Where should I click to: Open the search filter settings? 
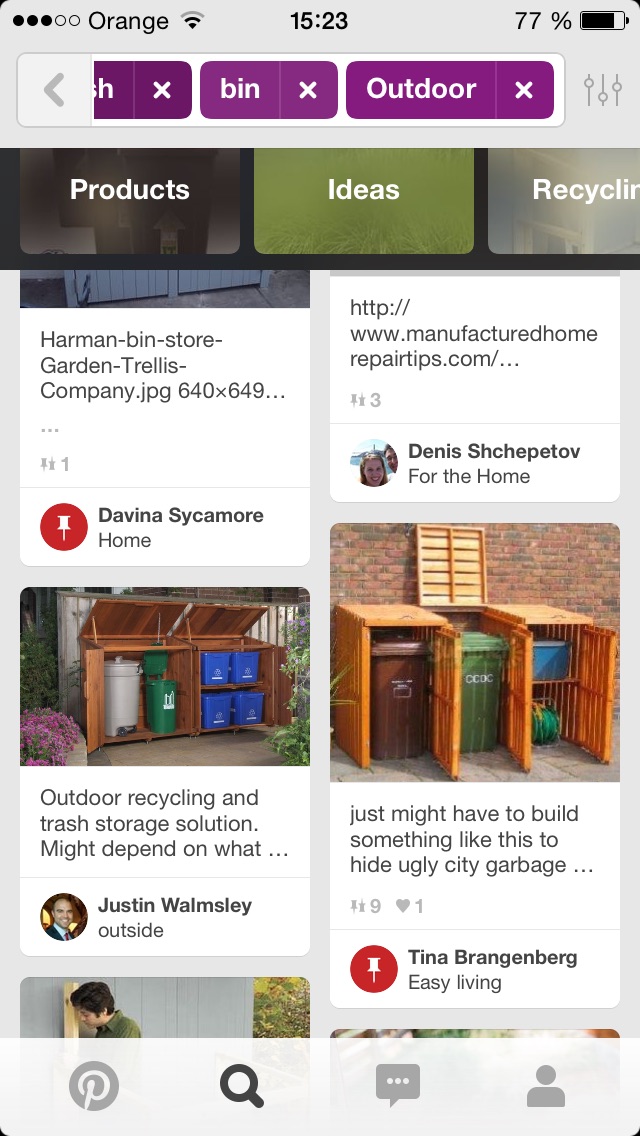[603, 90]
